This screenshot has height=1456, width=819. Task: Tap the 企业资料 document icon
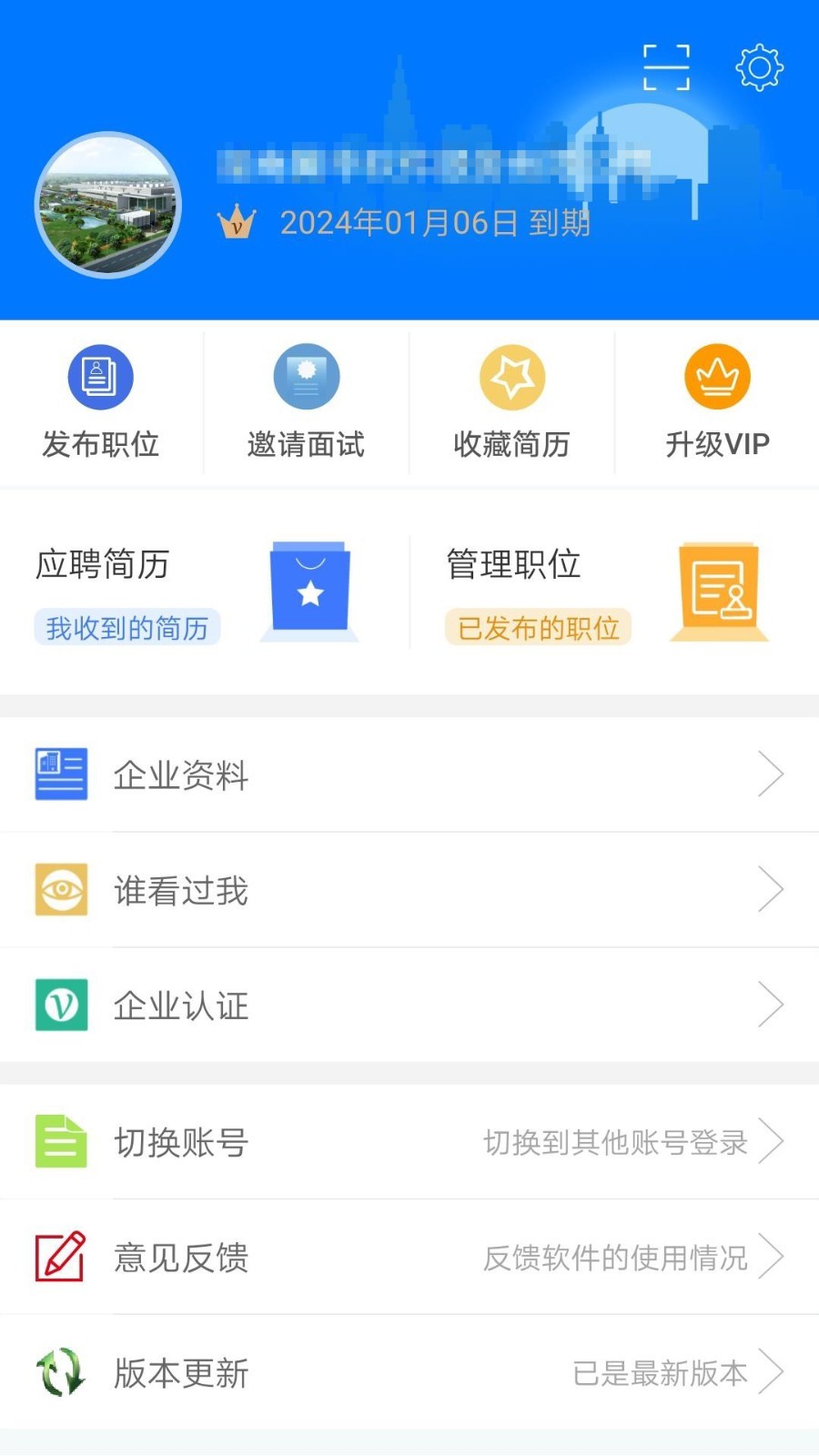60,774
